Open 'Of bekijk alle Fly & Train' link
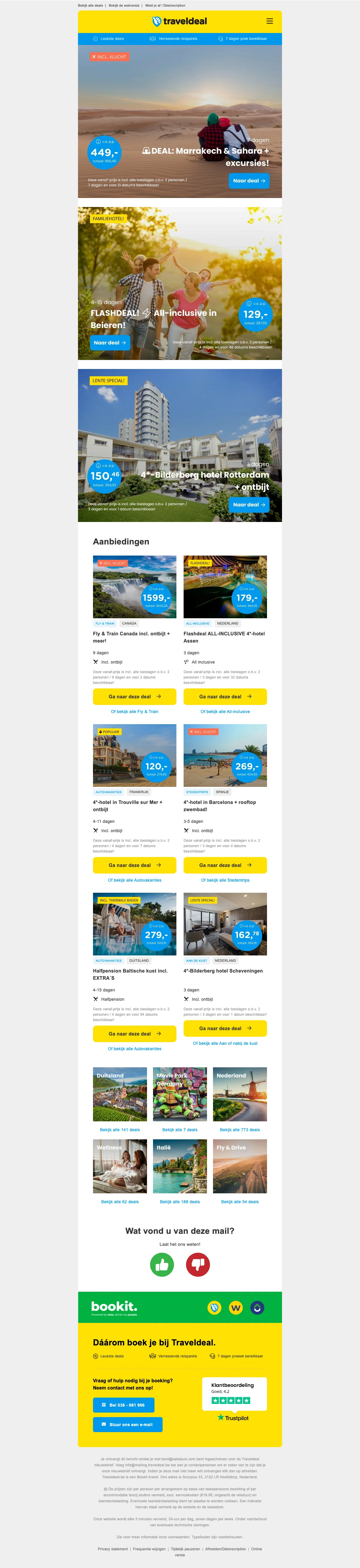 point(135,712)
